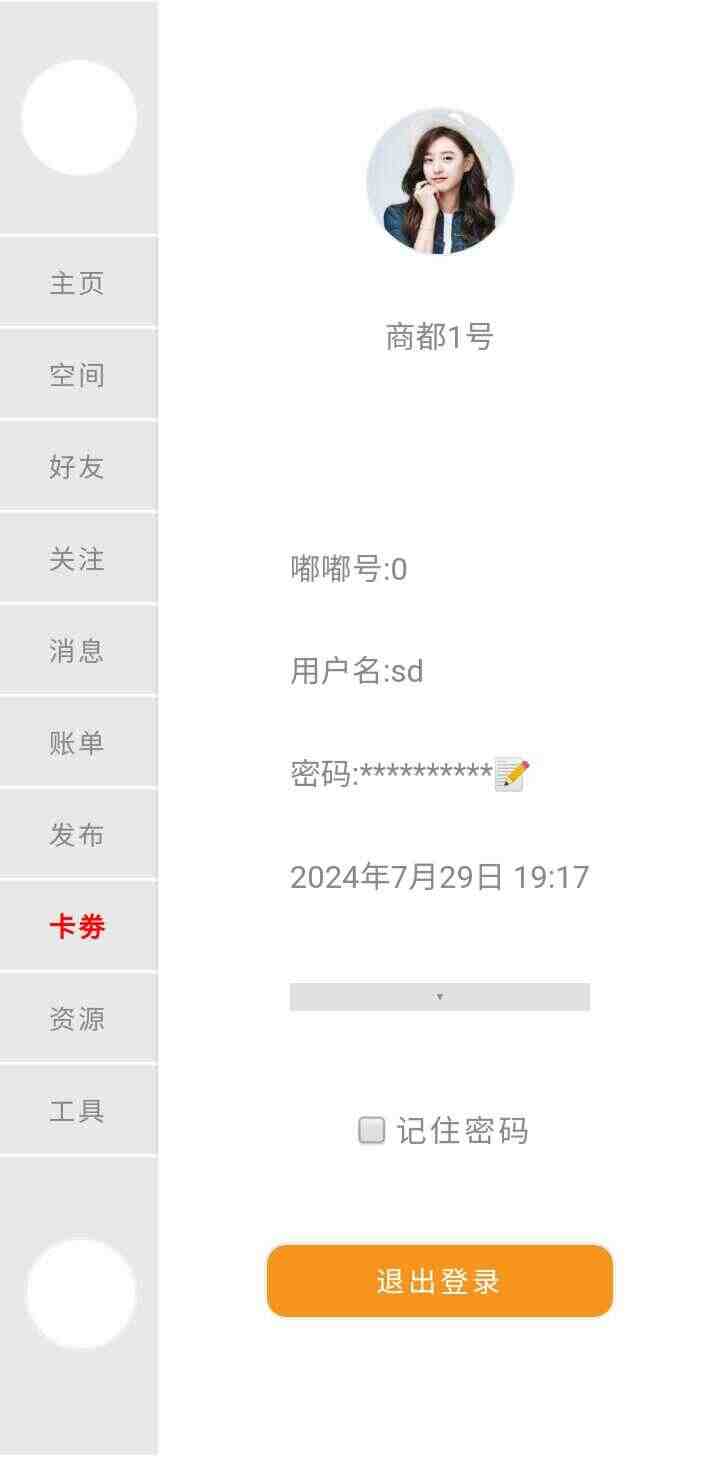Tap 退出登录 to log out

[x=440, y=1281]
